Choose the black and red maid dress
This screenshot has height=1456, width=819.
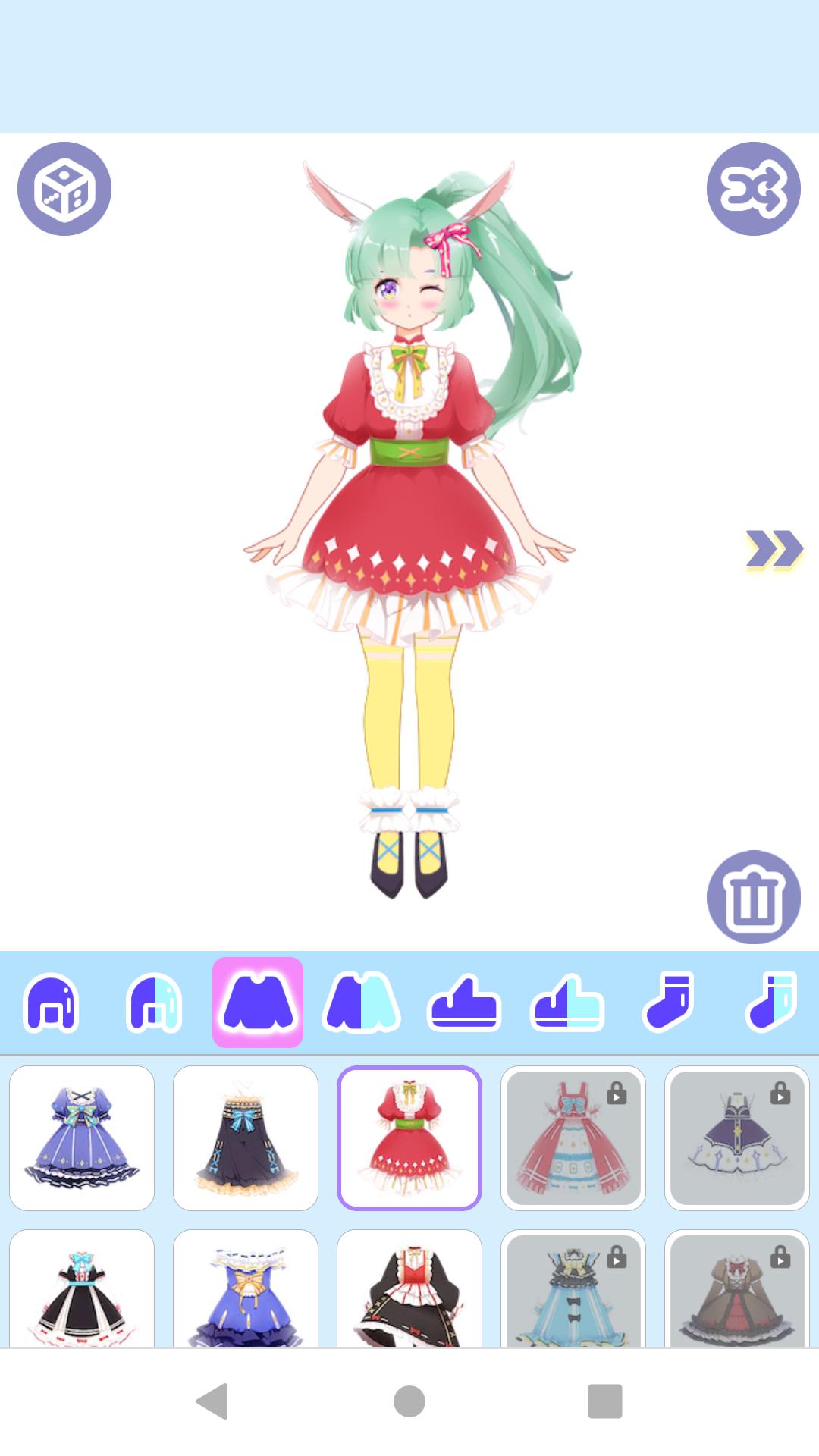click(x=409, y=1288)
